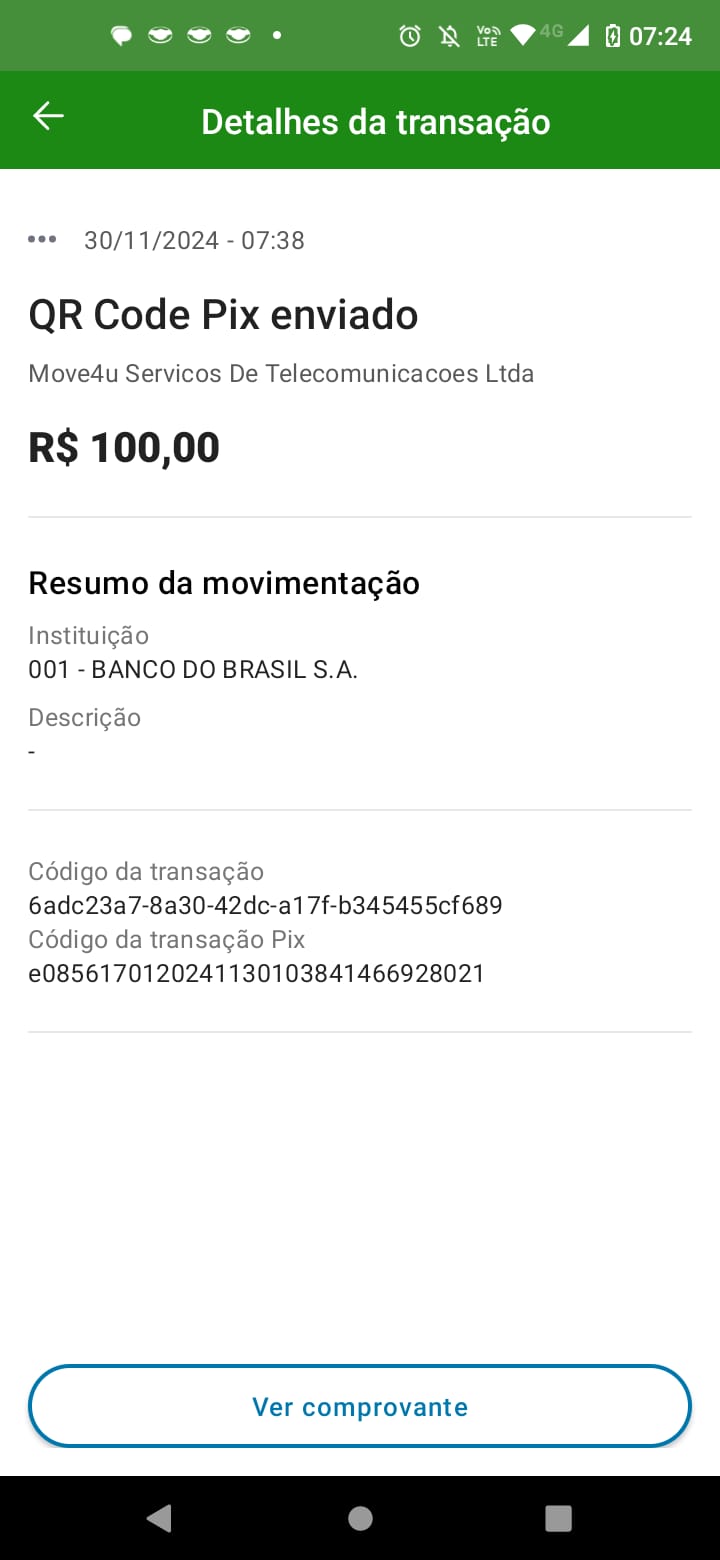Open the Ver comprovante receipt button
This screenshot has height=1560, width=720.
360,1406
